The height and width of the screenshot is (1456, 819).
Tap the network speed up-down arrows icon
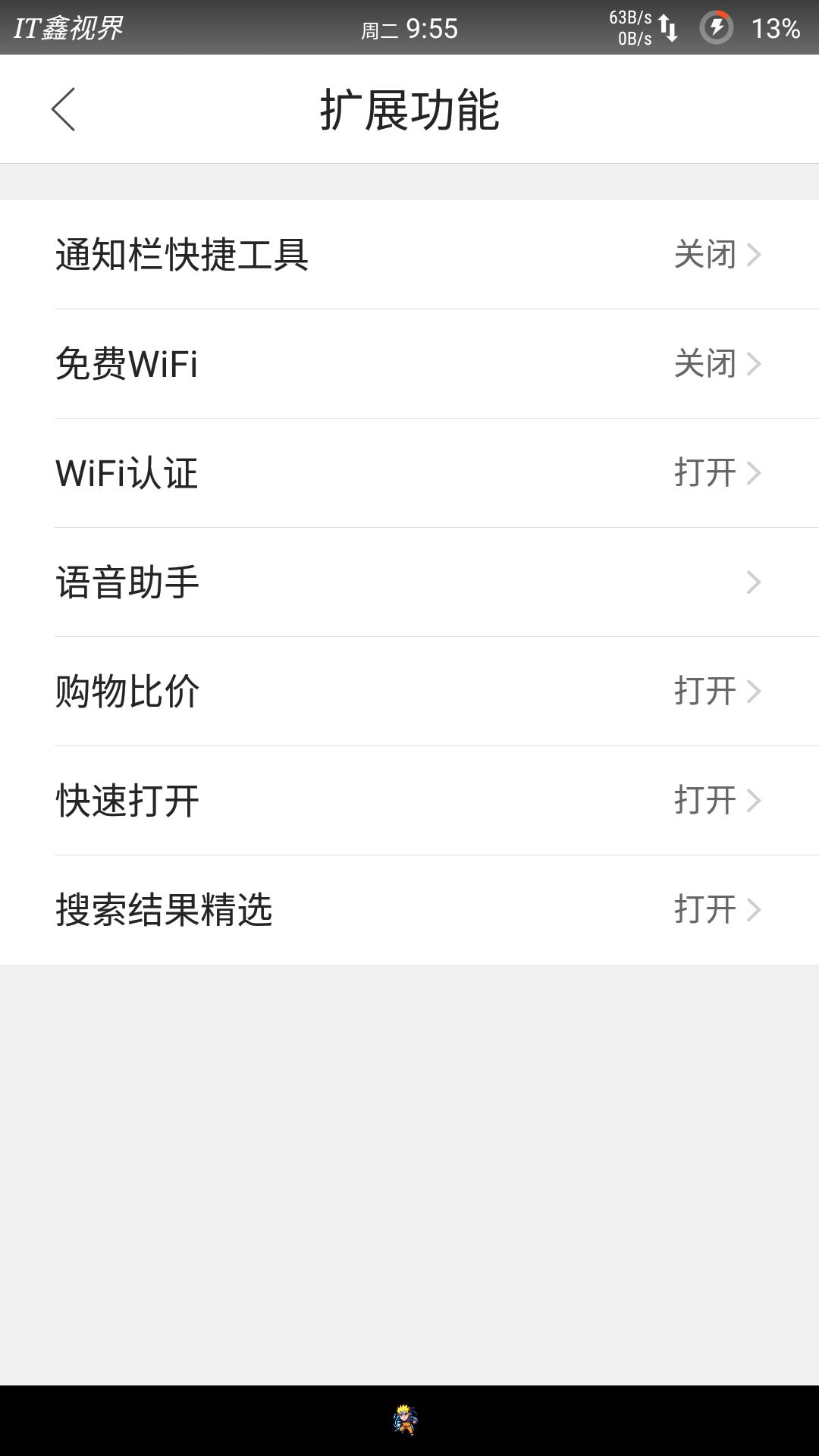click(x=668, y=27)
